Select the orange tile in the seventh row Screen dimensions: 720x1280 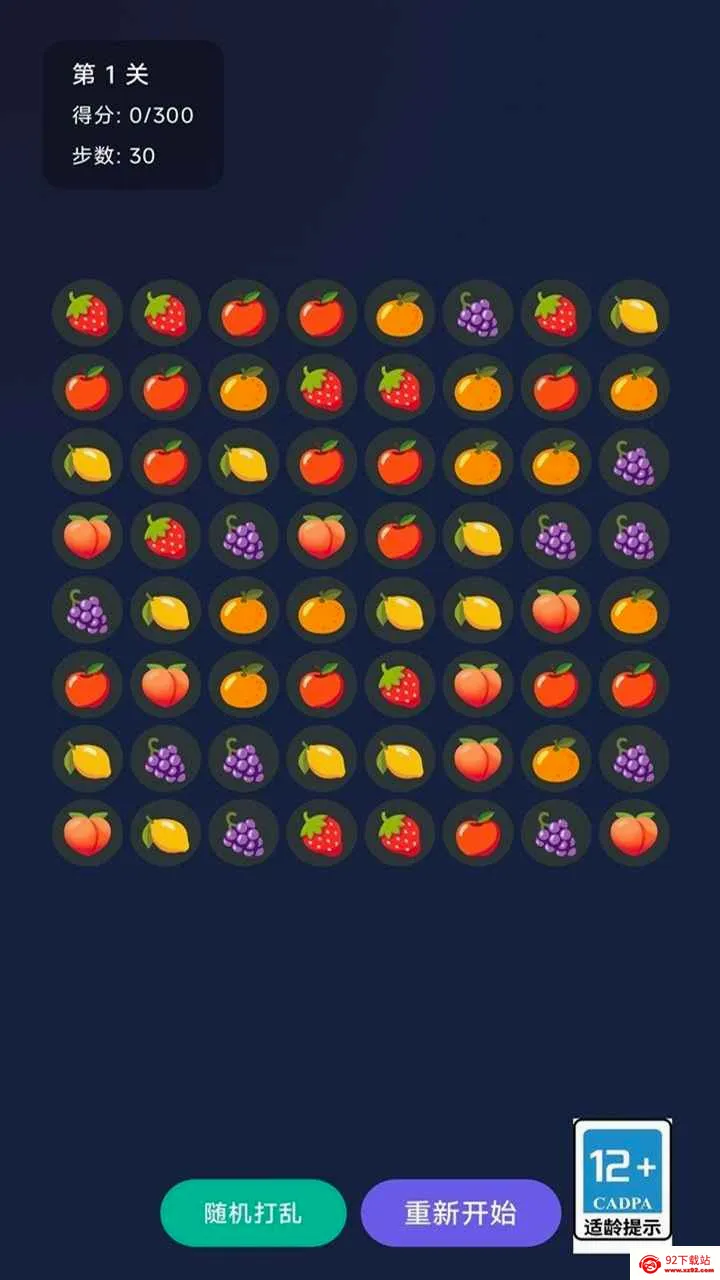tap(556, 760)
